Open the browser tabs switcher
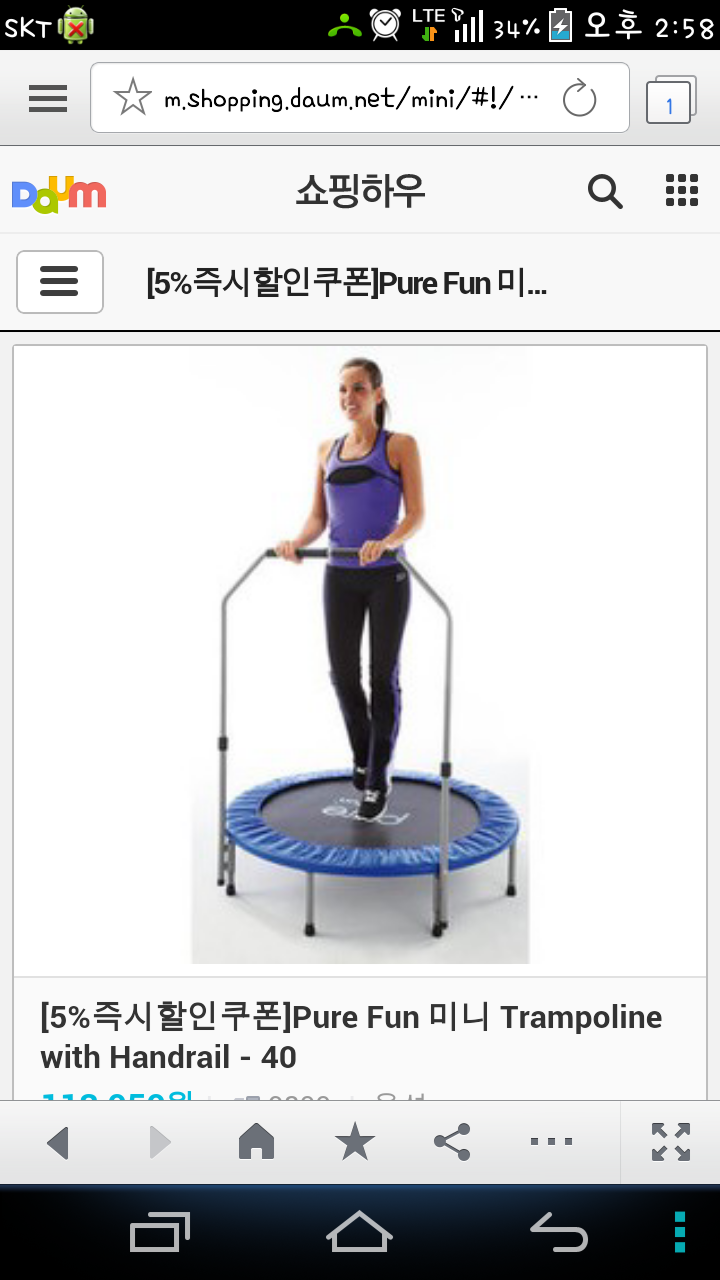The width and height of the screenshot is (720, 1280). tap(670, 99)
